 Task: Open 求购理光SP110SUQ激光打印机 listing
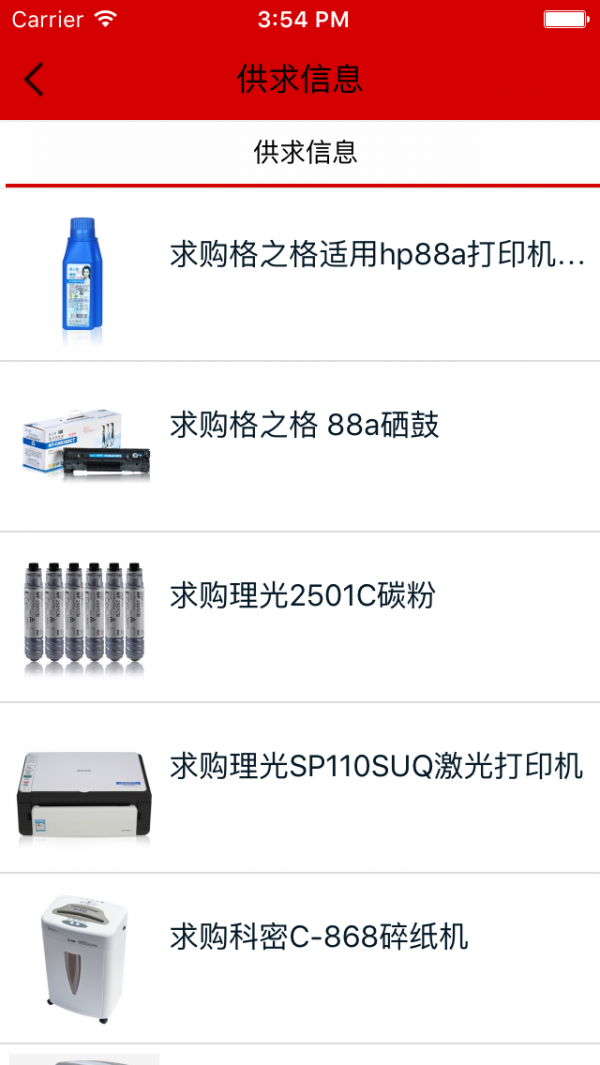click(376, 767)
